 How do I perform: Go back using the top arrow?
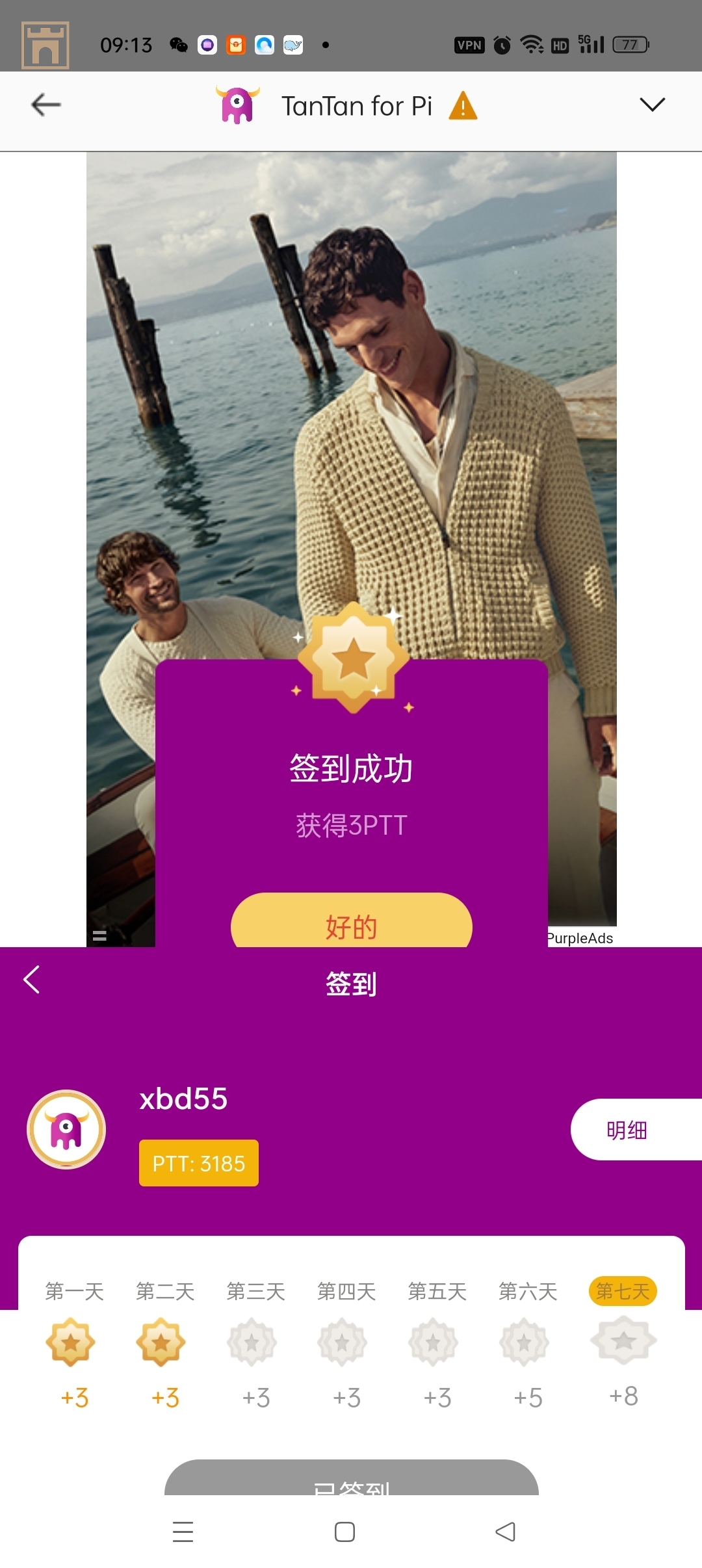(x=46, y=105)
